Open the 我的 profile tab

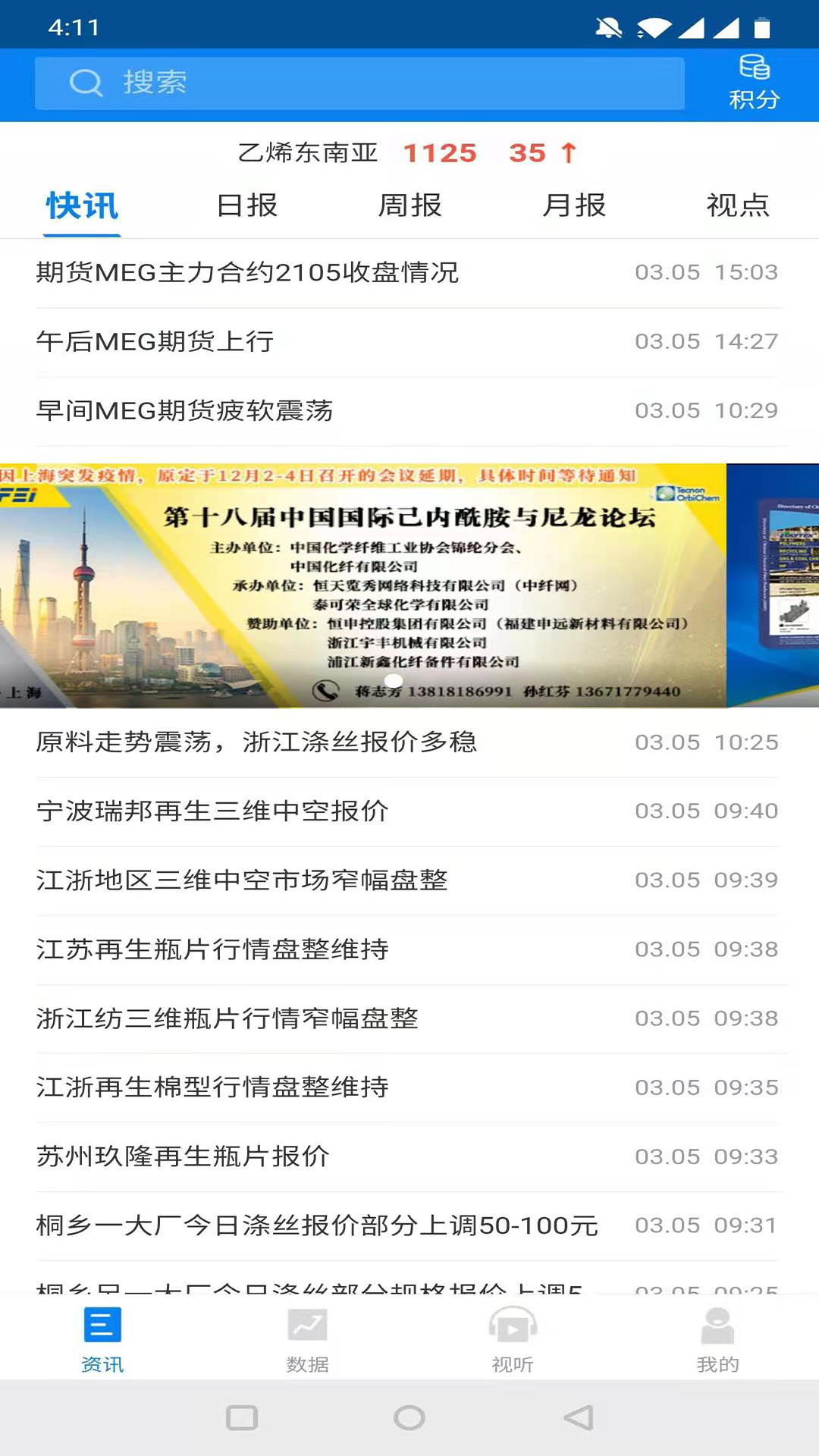(x=717, y=1340)
